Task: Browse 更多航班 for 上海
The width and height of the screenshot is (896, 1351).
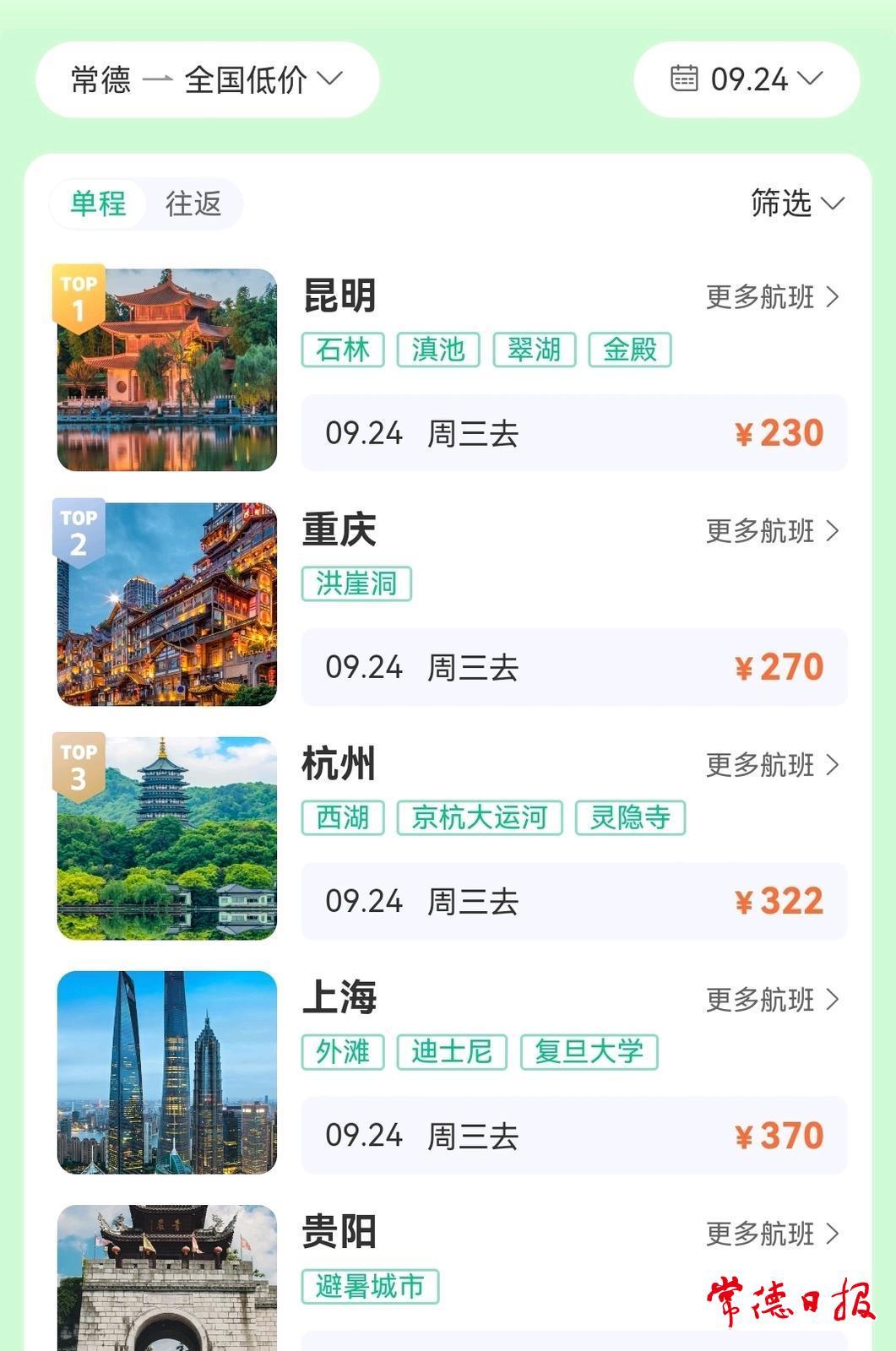Action: point(772,1000)
